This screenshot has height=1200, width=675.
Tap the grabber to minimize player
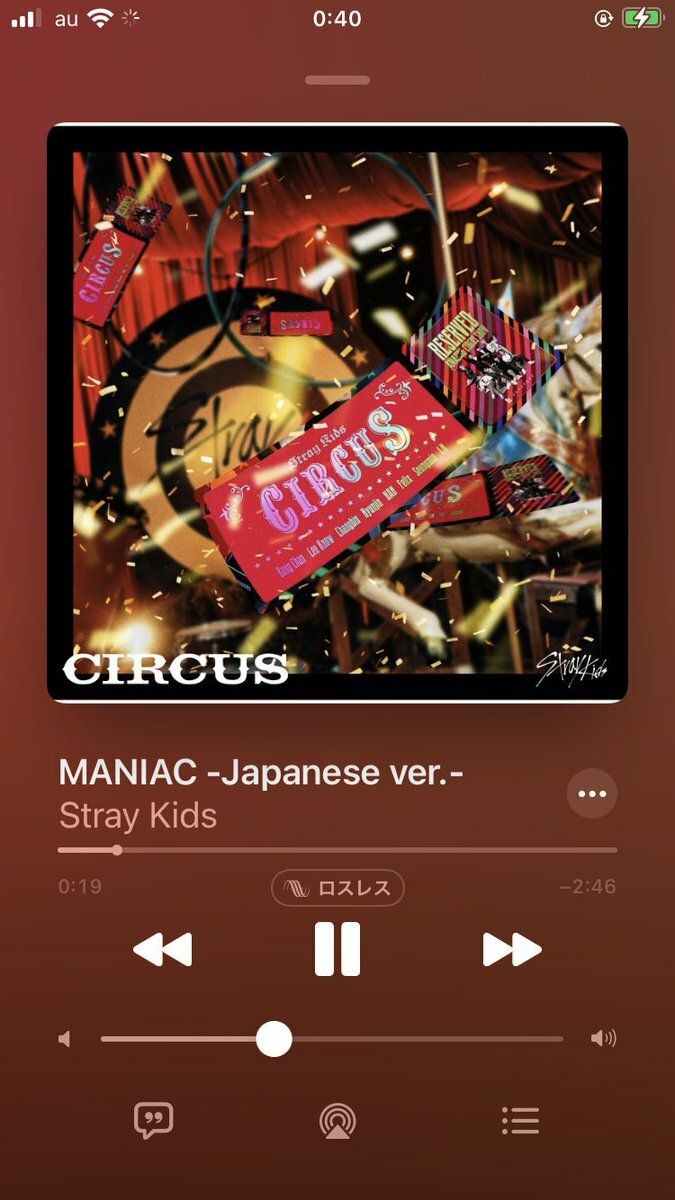click(338, 80)
